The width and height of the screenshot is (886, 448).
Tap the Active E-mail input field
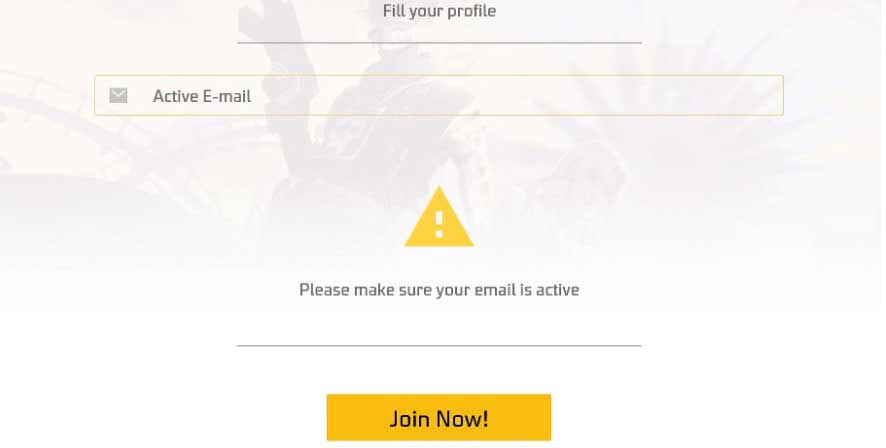440,96
